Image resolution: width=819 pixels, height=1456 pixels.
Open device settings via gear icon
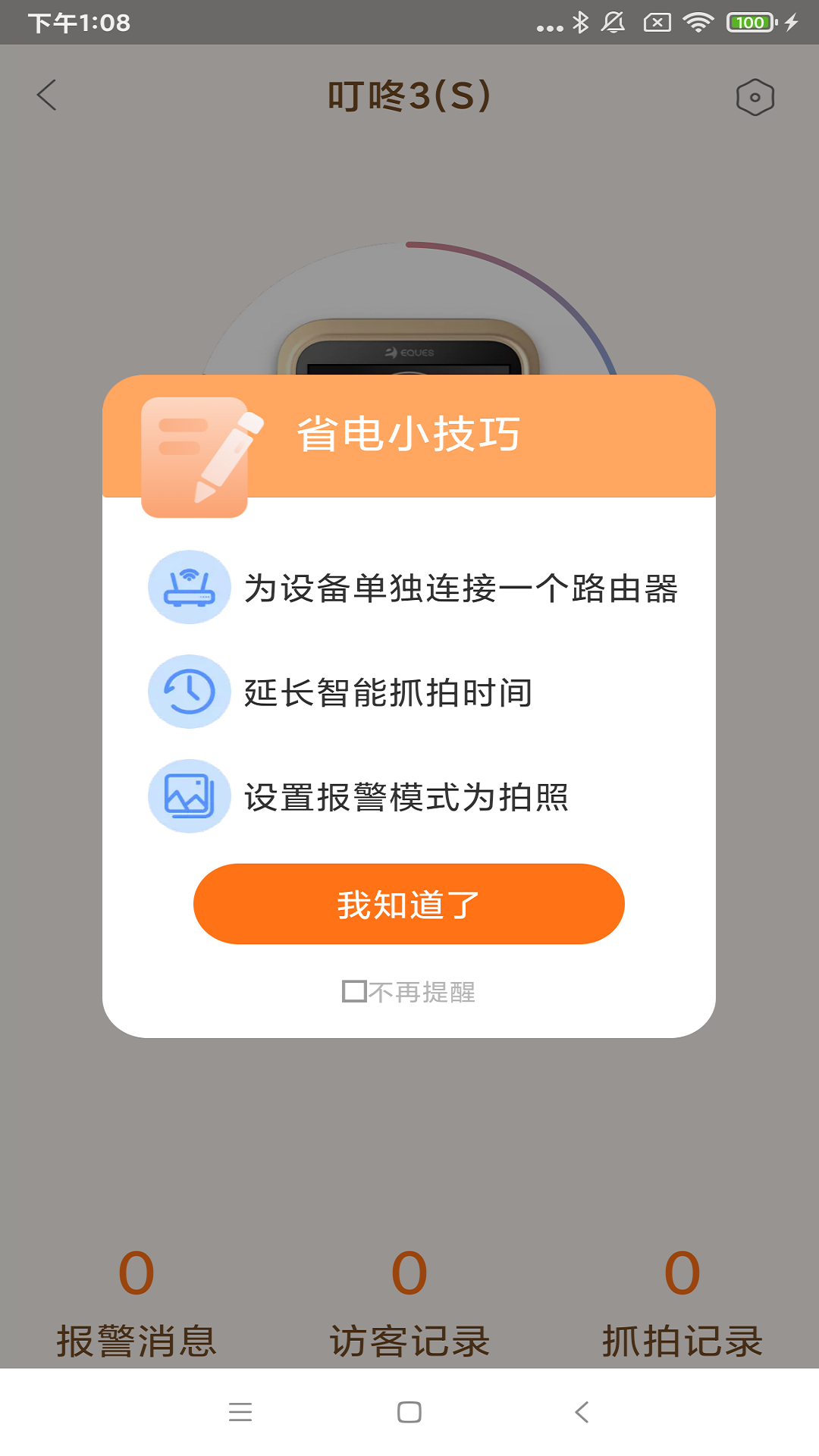[752, 97]
